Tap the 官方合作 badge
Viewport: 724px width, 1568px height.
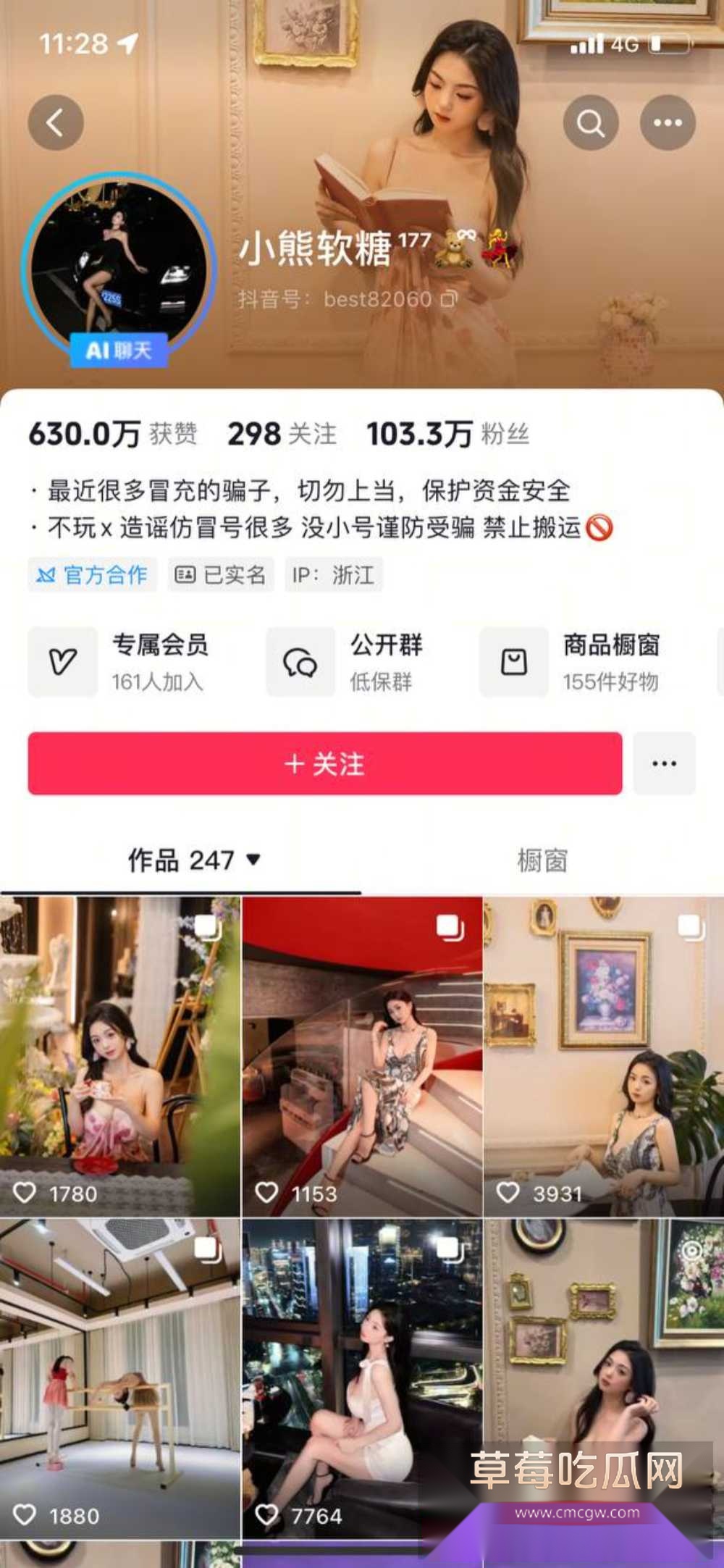[93, 575]
